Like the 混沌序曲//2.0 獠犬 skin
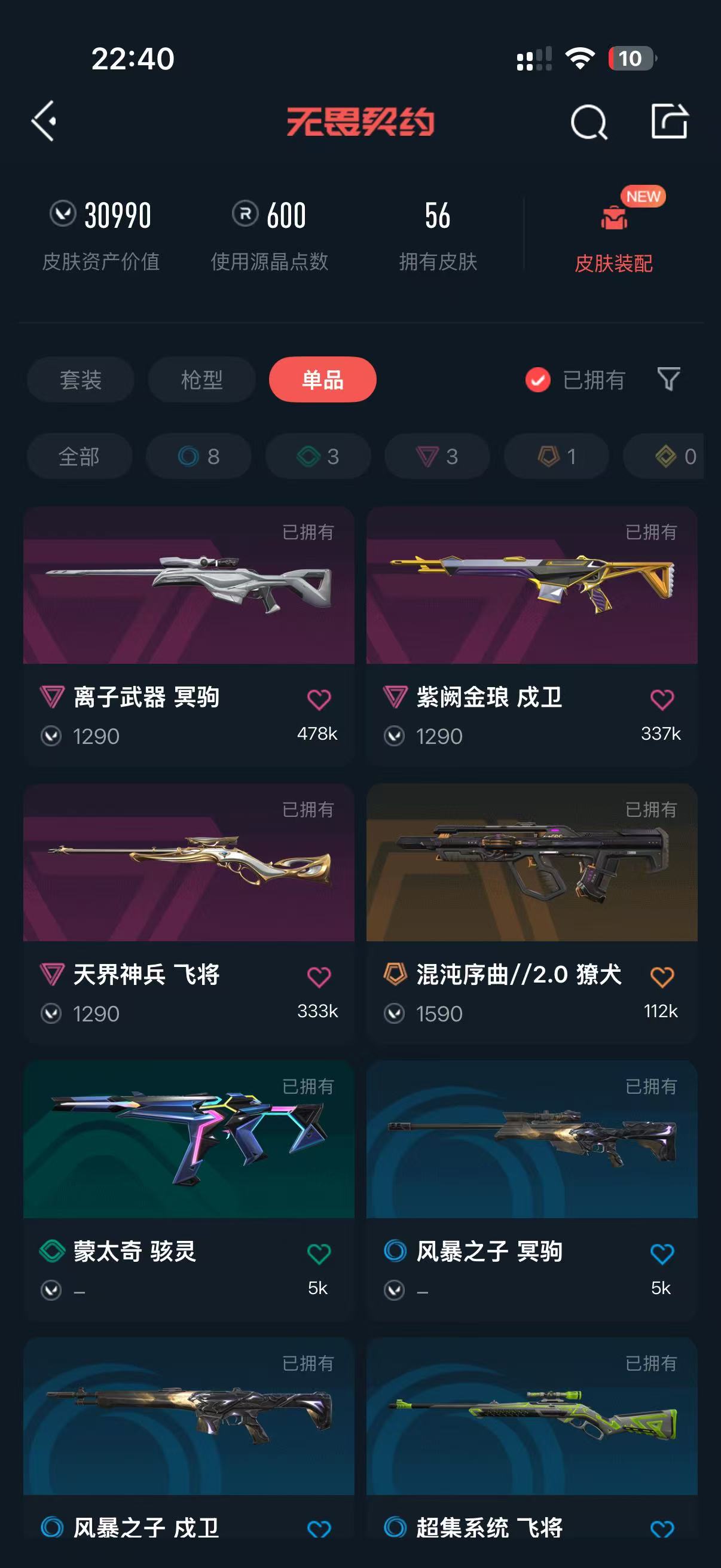 662,977
